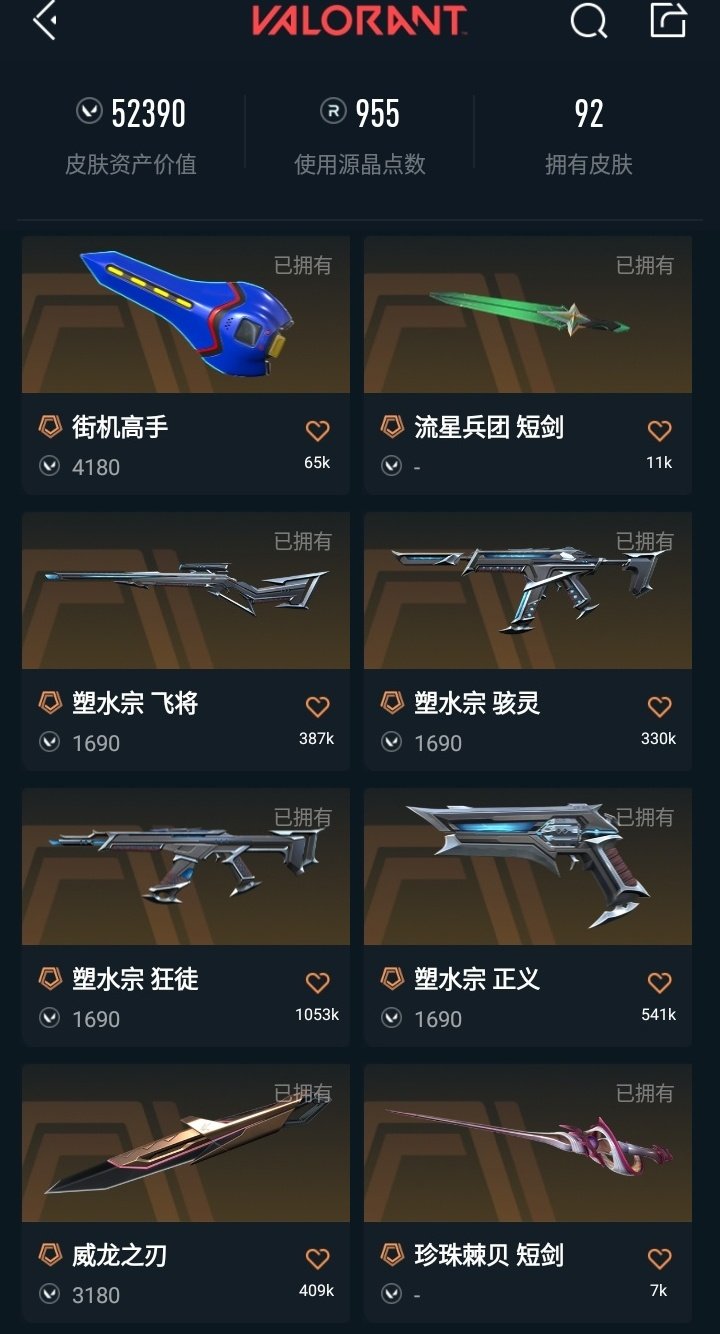The width and height of the screenshot is (720, 1334).
Task: Click the tier medal icon next to 街机高手
Action: [x=46, y=430]
